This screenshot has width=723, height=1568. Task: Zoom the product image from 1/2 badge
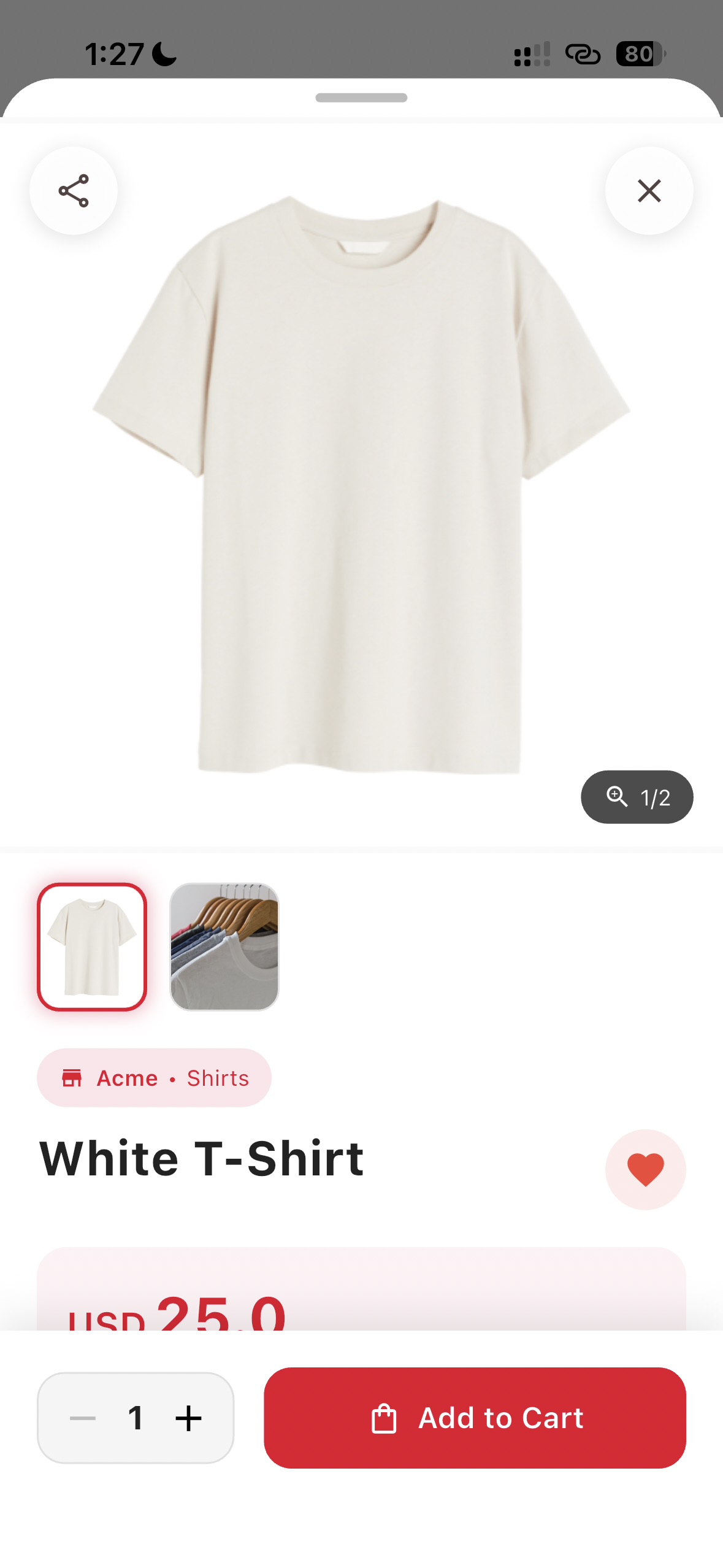pos(637,797)
